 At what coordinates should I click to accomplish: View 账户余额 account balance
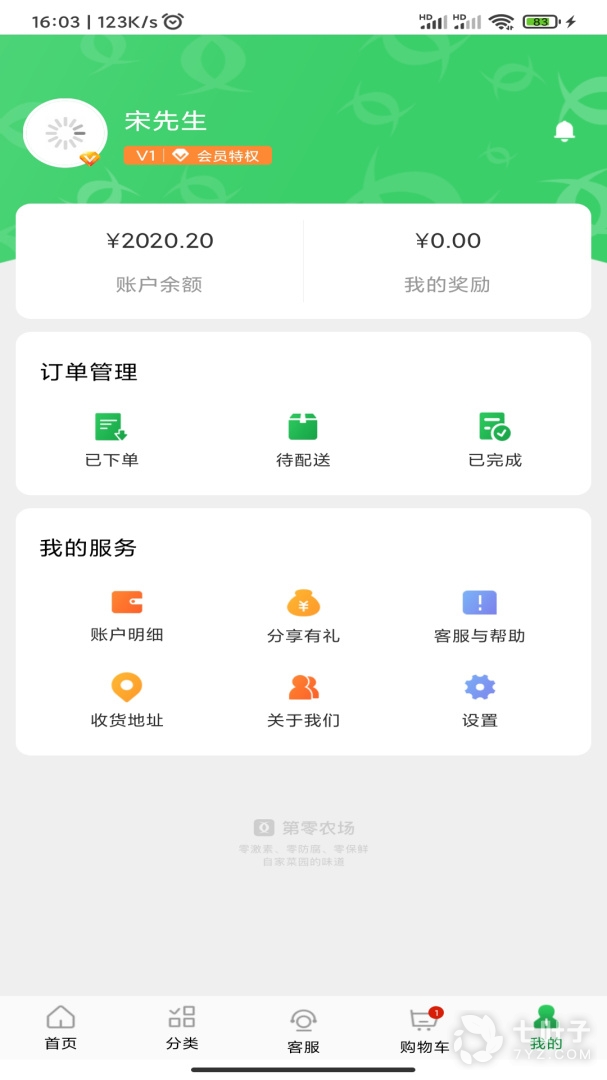(x=160, y=260)
